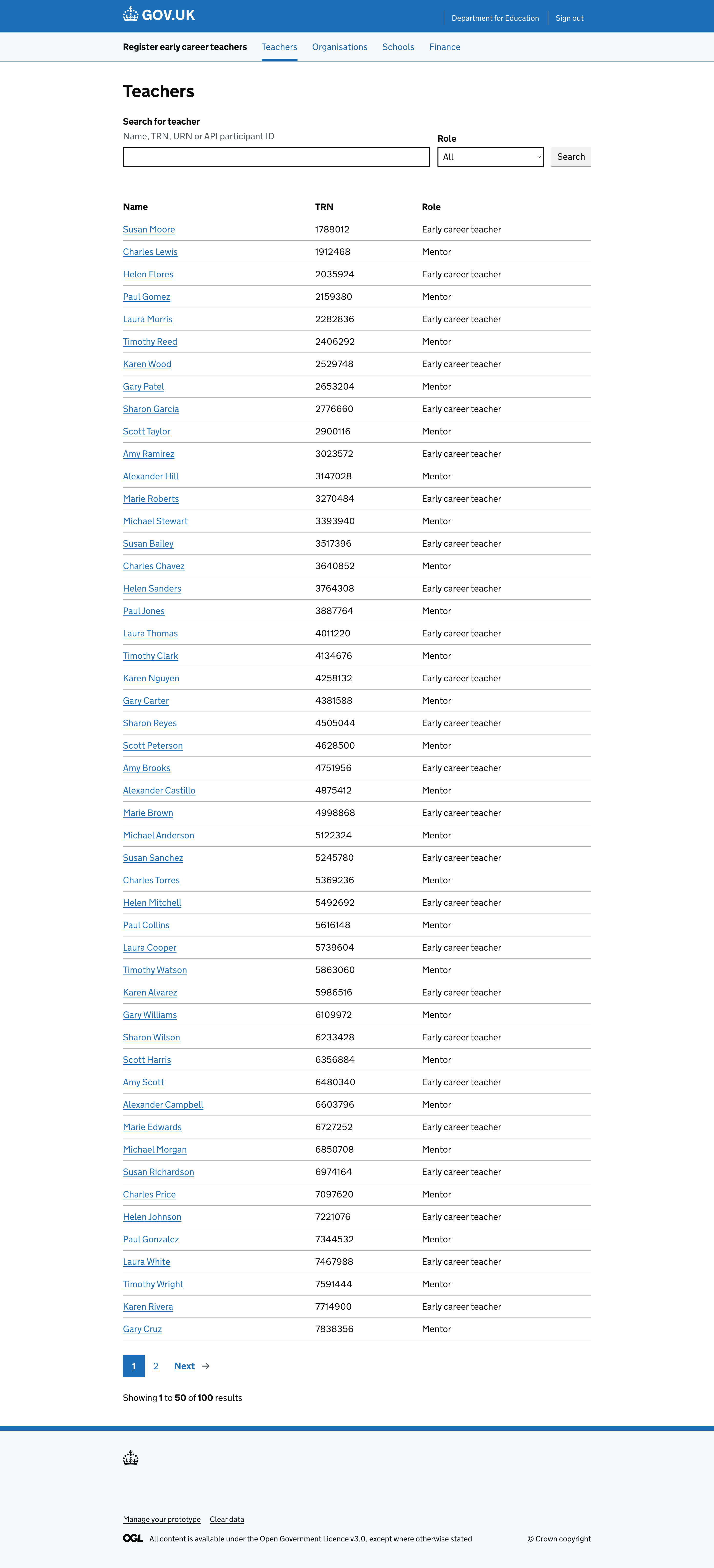Go to page 2 of results
This screenshot has width=714, height=1568.
(156, 1366)
